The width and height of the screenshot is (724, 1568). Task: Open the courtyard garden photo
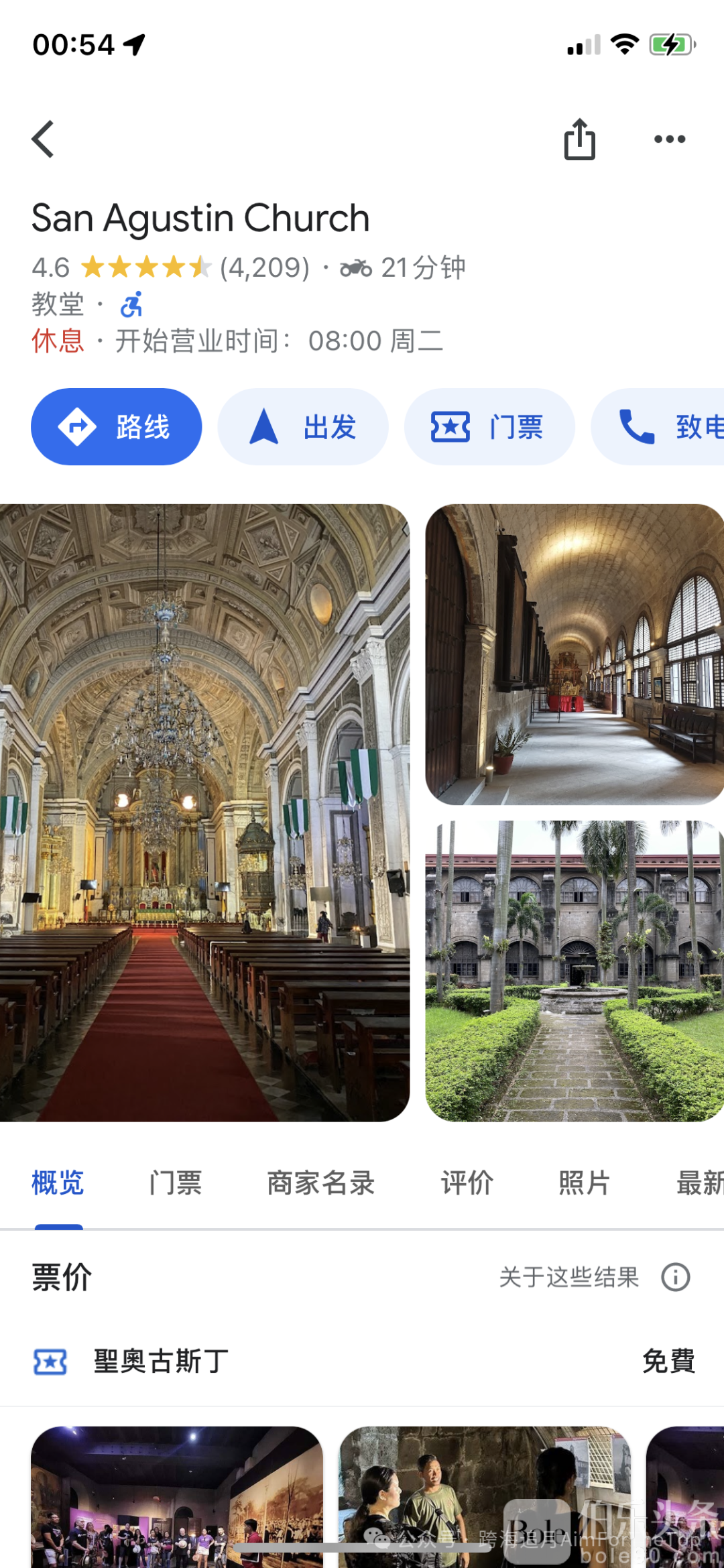point(574,971)
